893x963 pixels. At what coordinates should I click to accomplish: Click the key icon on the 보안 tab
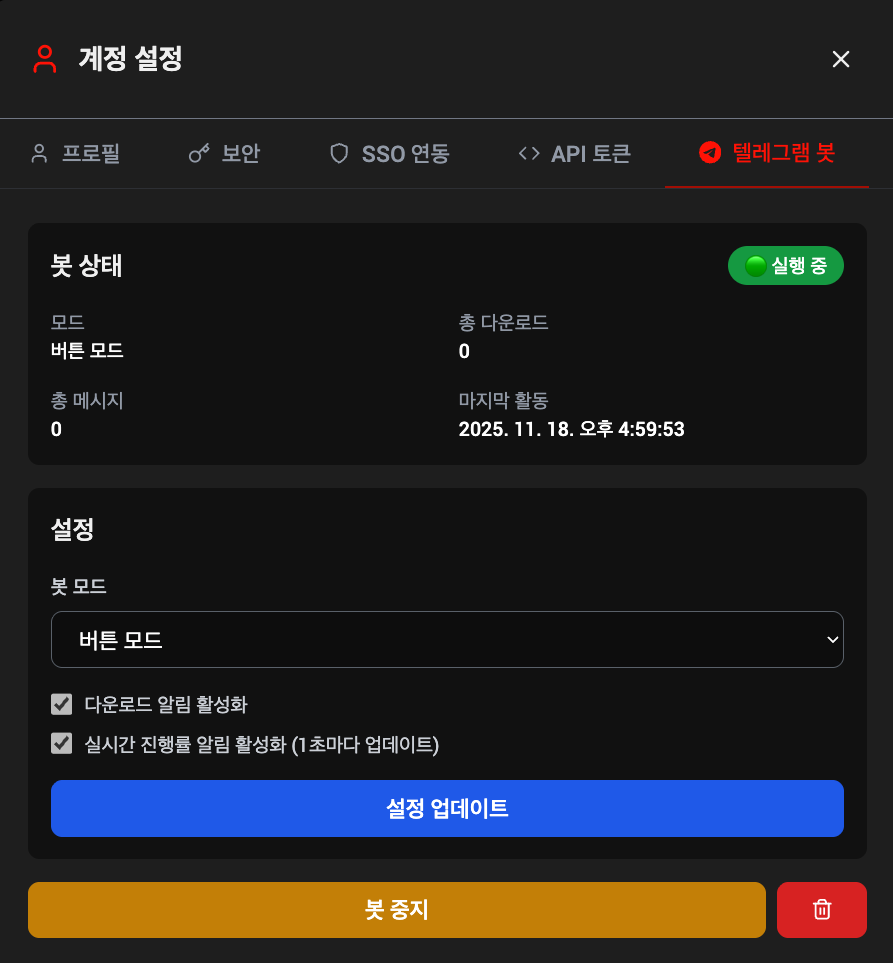pos(196,153)
